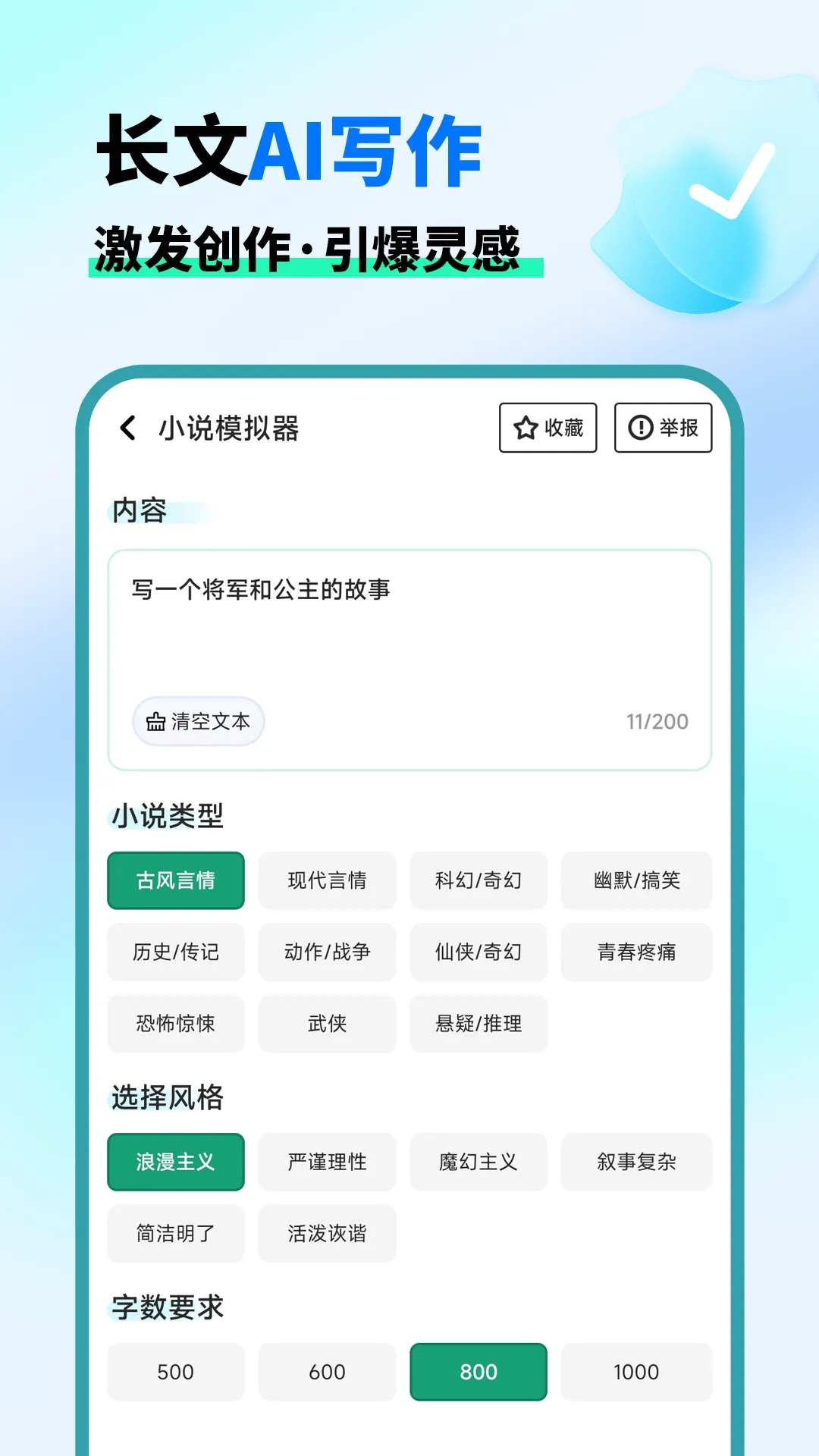819x1456 pixels.
Task: Pick the 科幻/奇幻 category chip
Action: pos(478,880)
